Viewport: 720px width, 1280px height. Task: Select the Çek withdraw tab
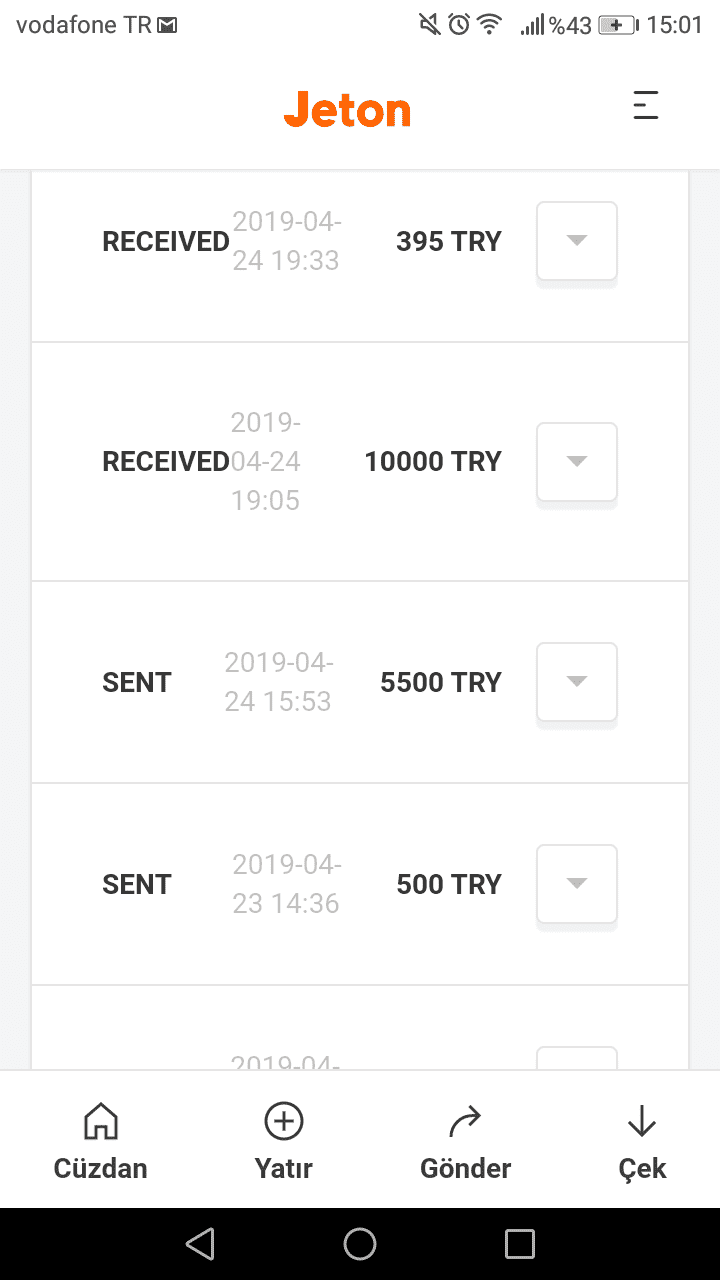click(642, 1142)
